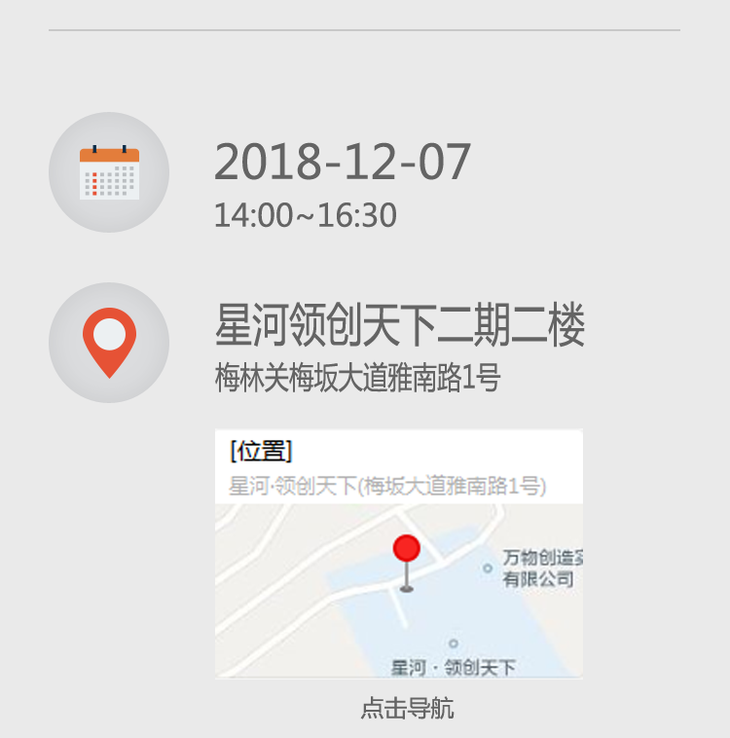Tap 点击导航 to start navigation
This screenshot has width=730, height=738.
click(x=407, y=708)
